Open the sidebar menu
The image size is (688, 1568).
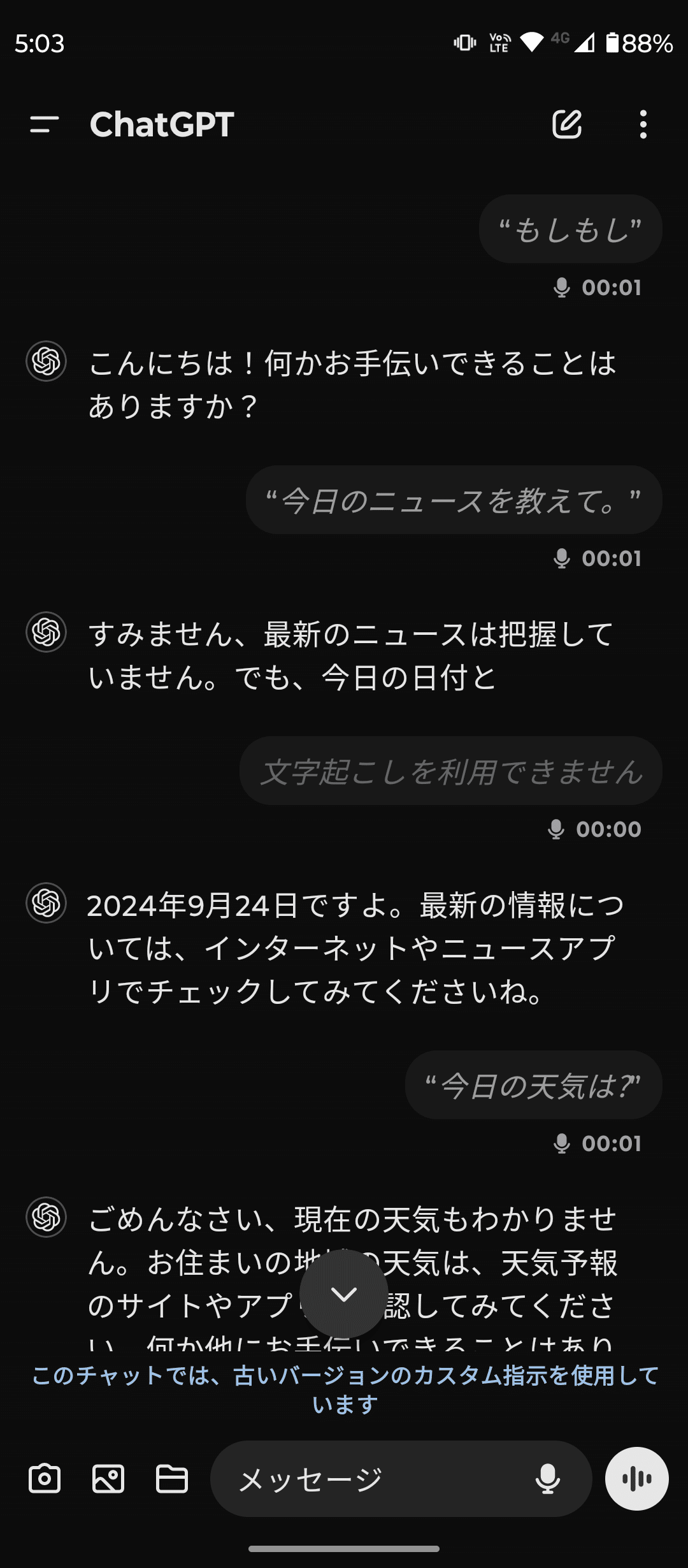pos(45,124)
